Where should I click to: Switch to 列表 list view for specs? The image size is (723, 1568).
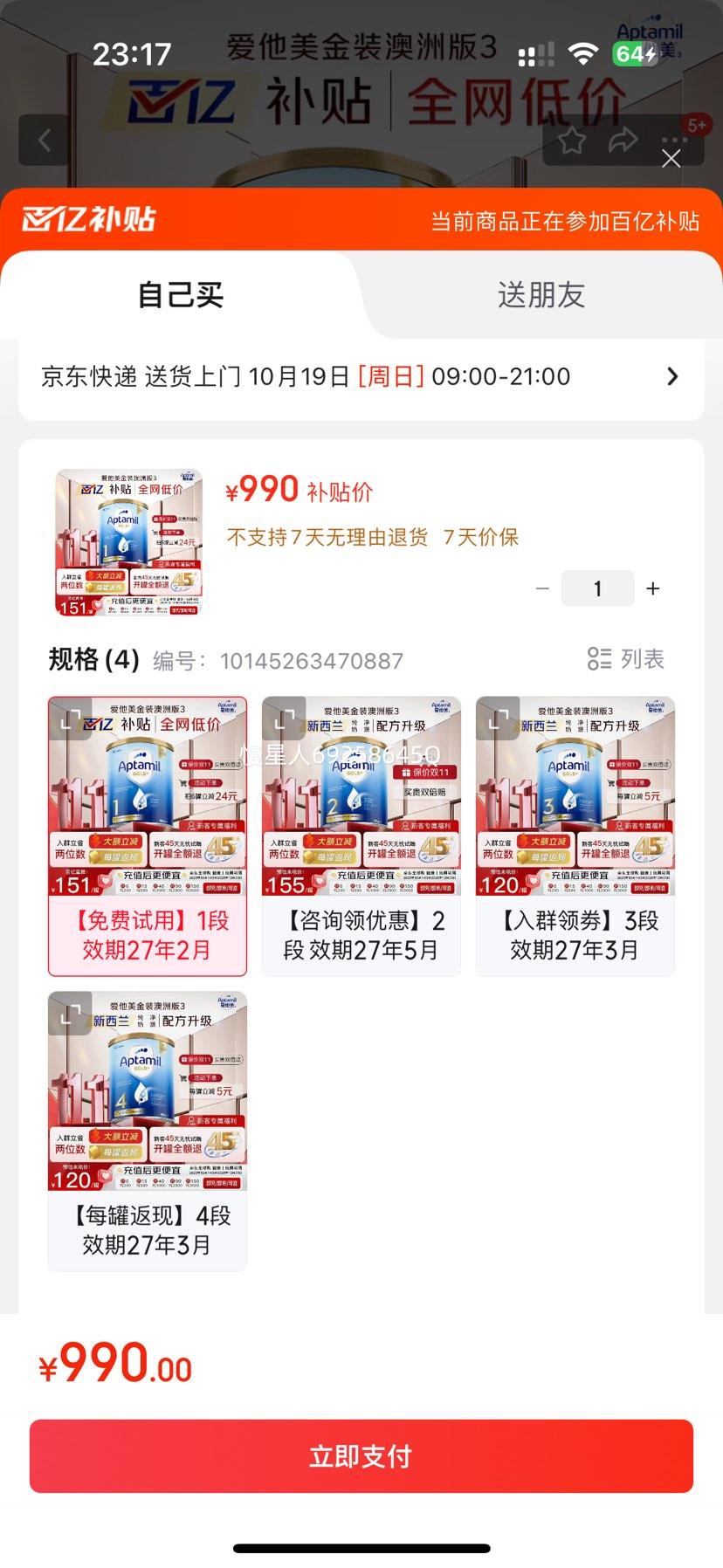[630, 661]
